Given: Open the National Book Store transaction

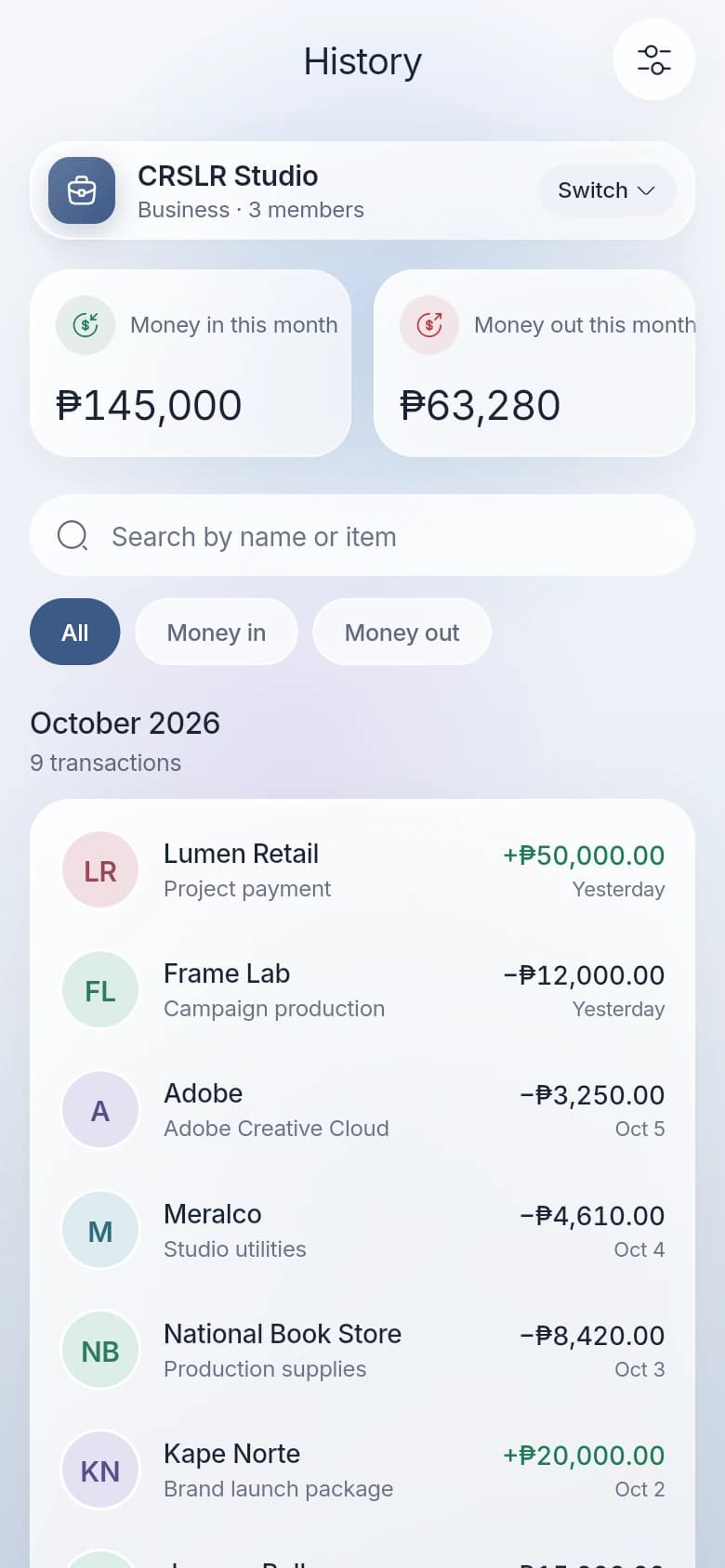Looking at the screenshot, I should tap(362, 1351).
